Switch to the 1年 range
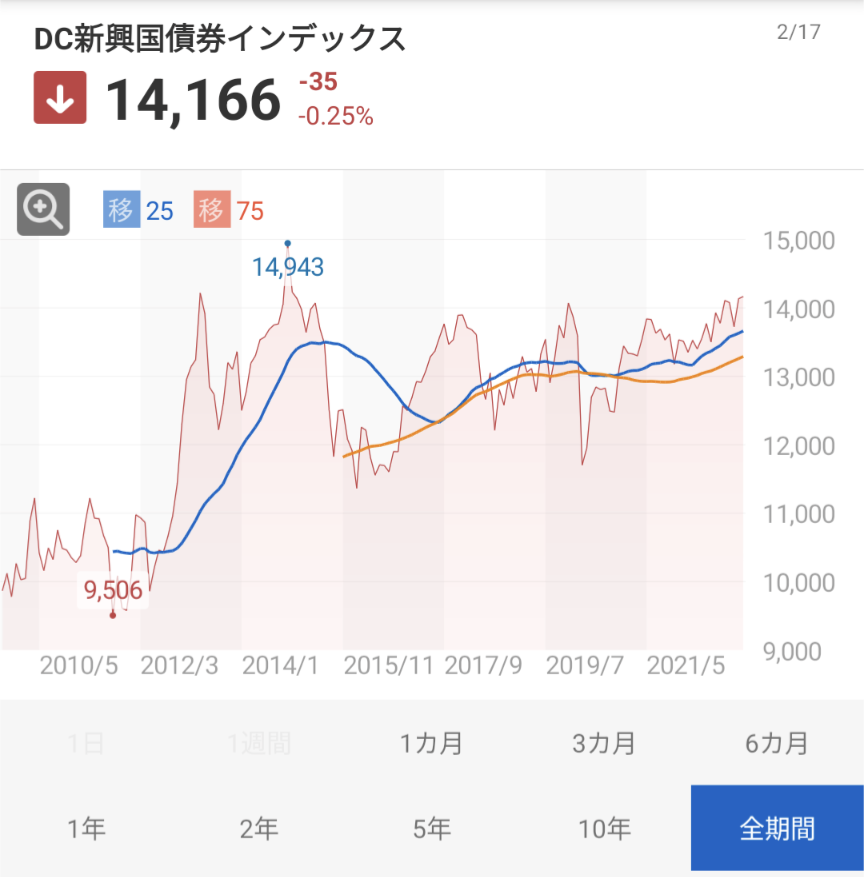Image resolution: width=864 pixels, height=877 pixels. [86, 828]
